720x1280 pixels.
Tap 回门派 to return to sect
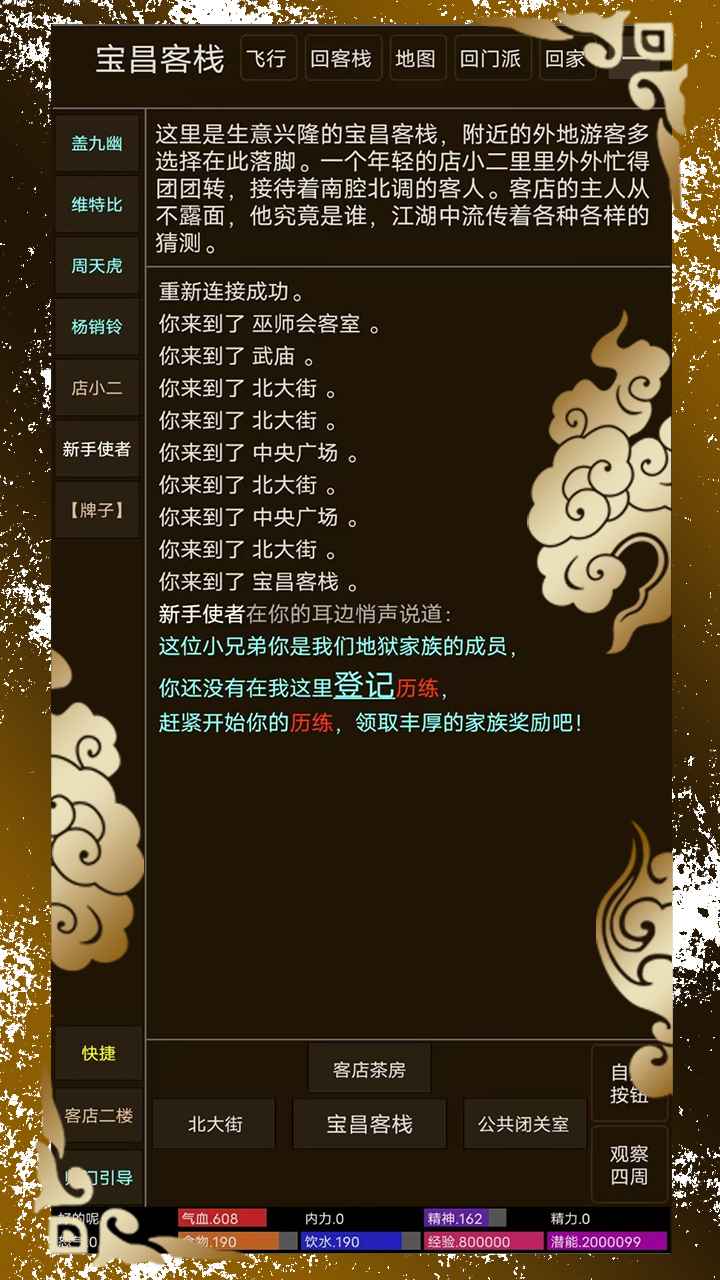[491, 59]
